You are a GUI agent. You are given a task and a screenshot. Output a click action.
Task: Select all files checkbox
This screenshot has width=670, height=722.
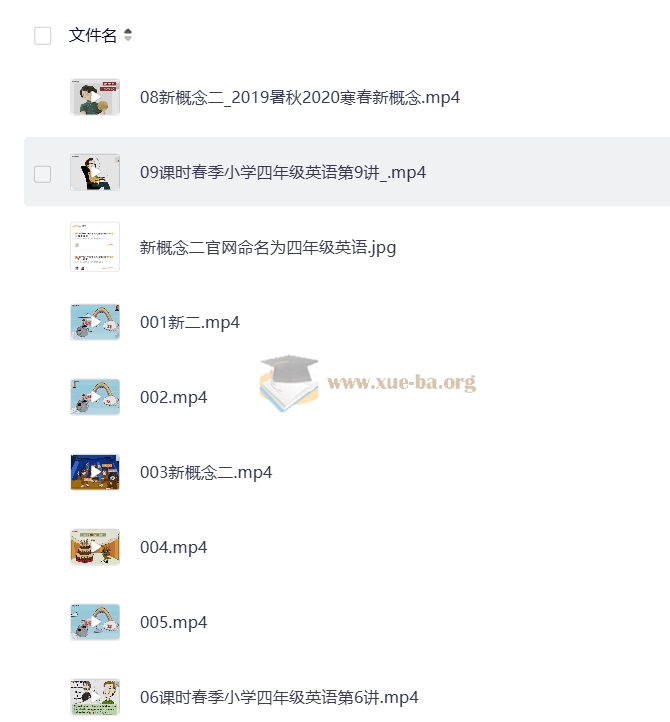point(42,36)
